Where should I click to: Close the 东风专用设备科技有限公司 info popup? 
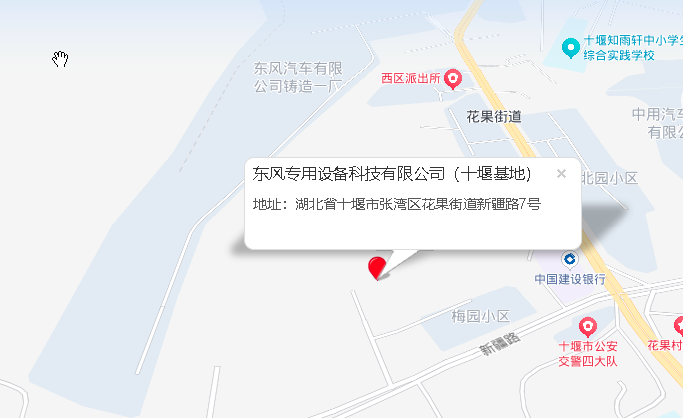pyautogui.click(x=561, y=174)
